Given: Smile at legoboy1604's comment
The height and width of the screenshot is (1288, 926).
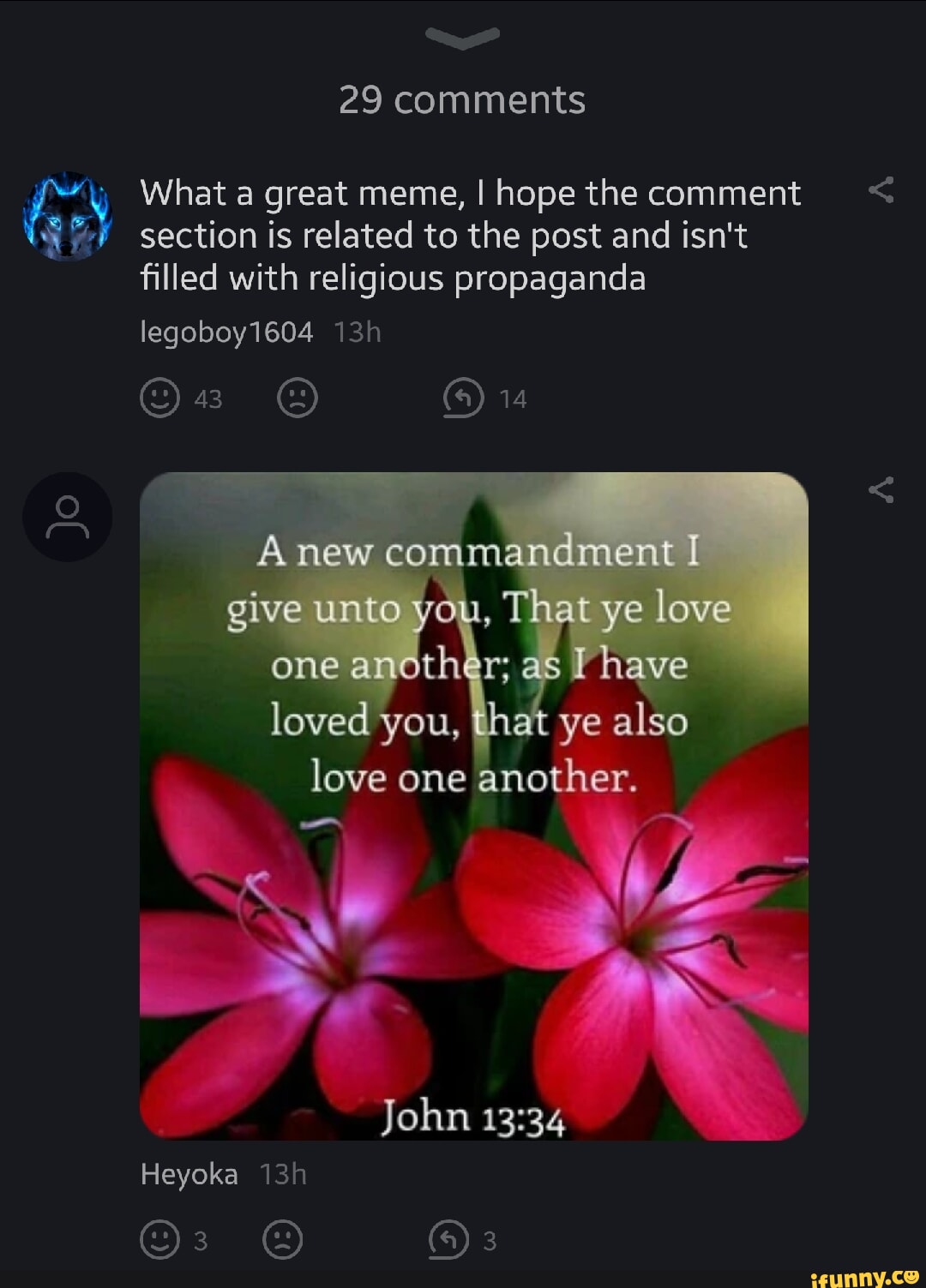Looking at the screenshot, I should click(160, 398).
